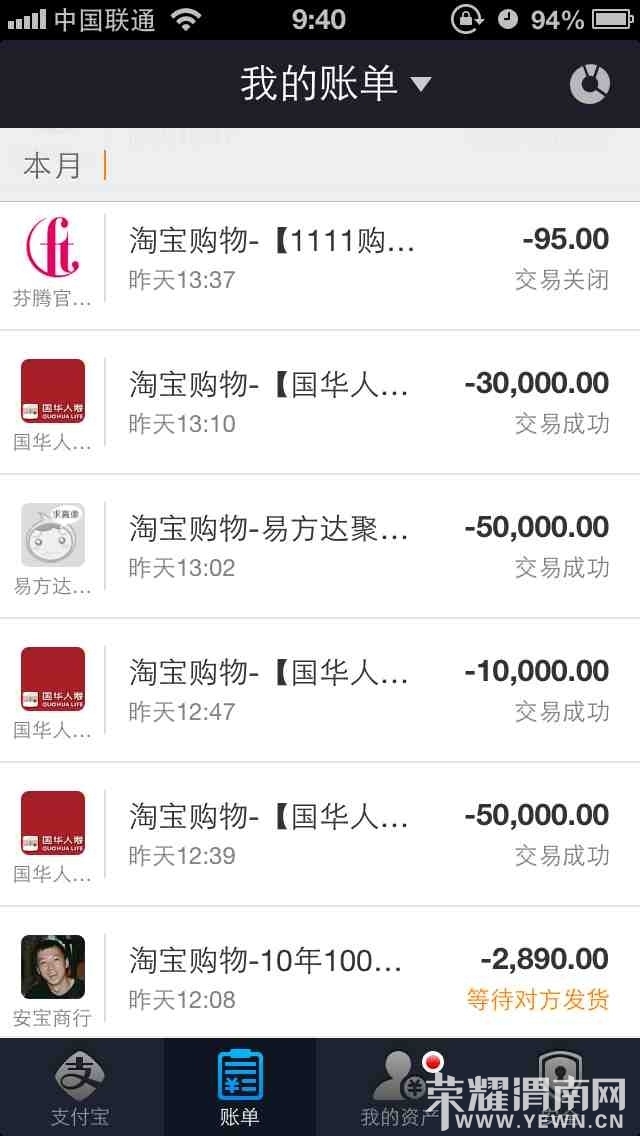Select the 账单 tab
640x1136 pixels.
click(x=240, y=1088)
